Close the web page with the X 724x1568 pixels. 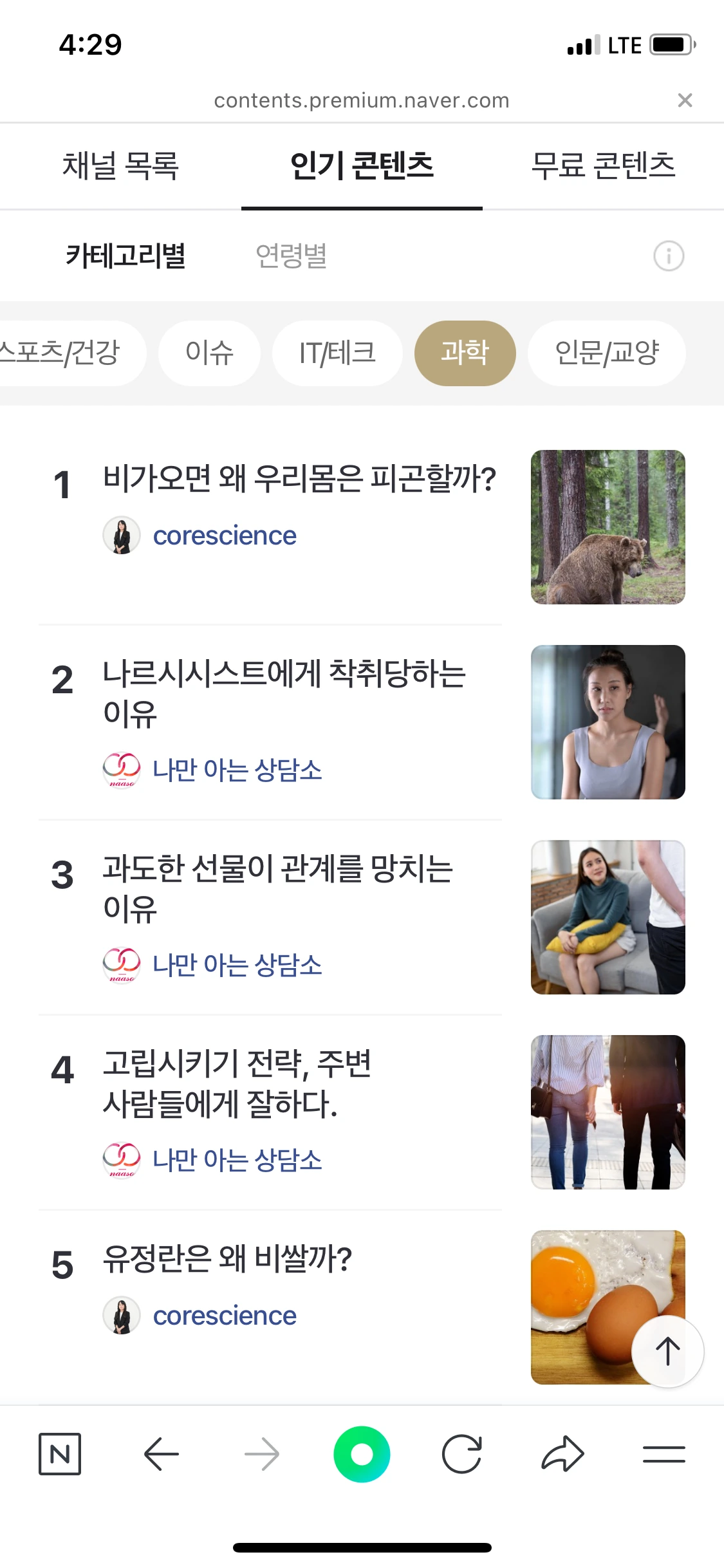[685, 100]
